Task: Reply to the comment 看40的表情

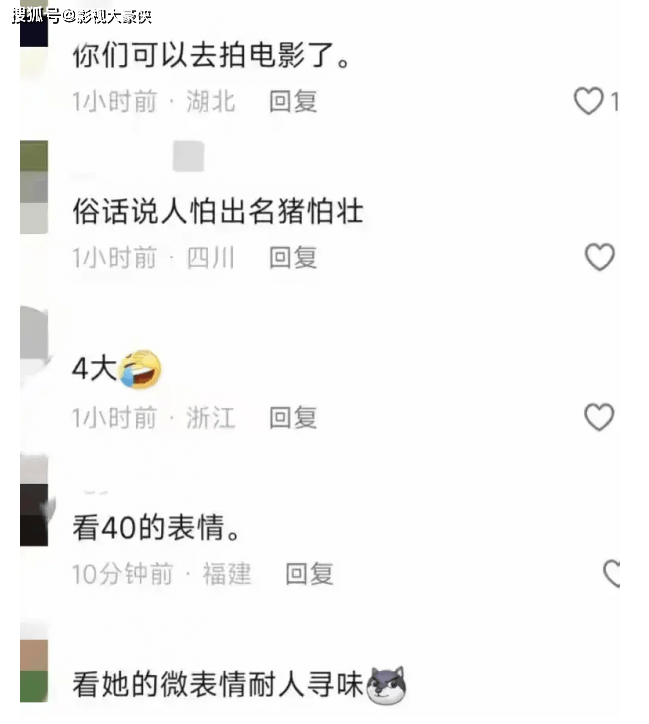Action: (x=309, y=574)
